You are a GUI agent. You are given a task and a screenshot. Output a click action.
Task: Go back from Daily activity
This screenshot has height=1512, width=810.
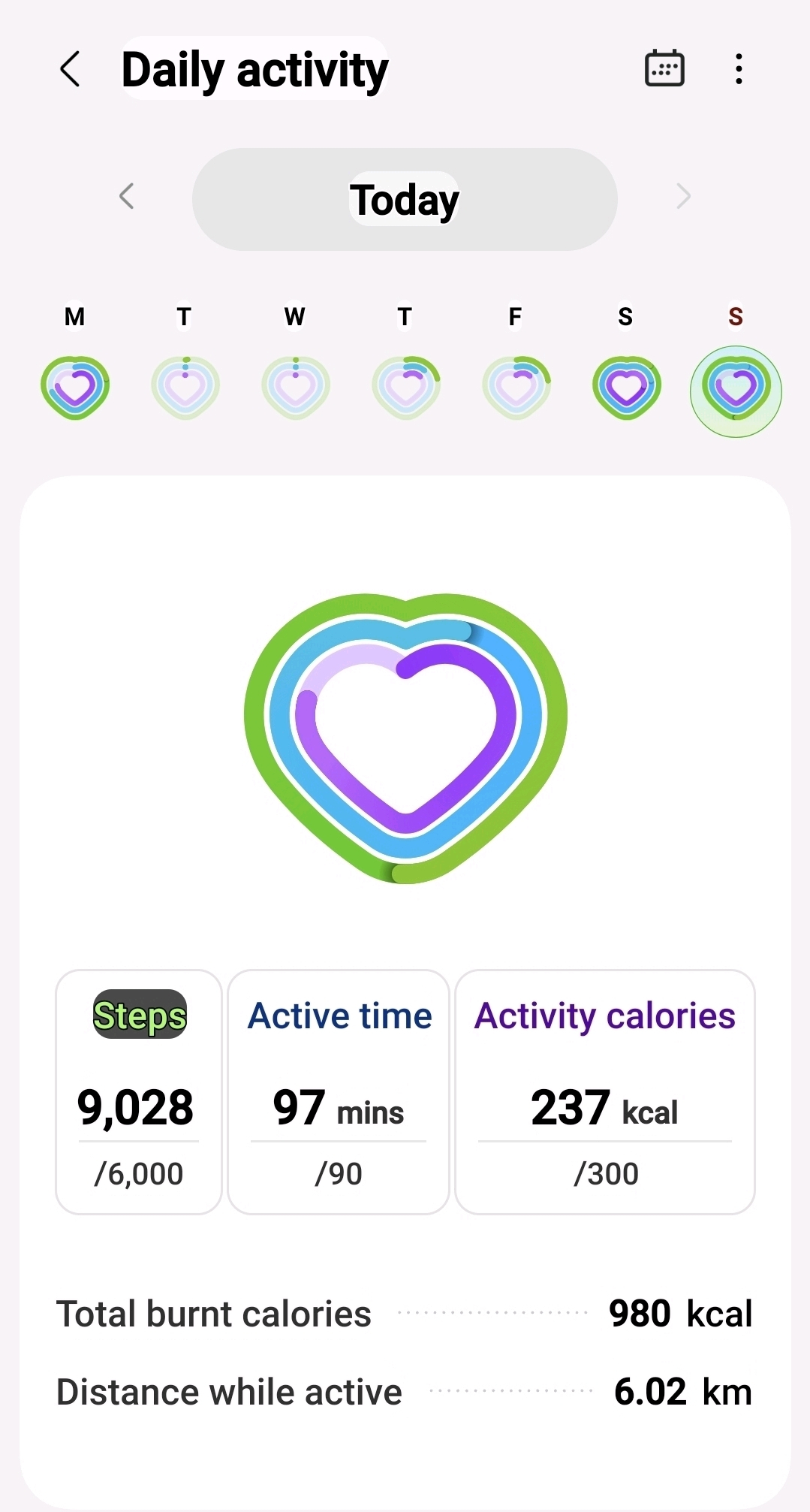[71, 69]
